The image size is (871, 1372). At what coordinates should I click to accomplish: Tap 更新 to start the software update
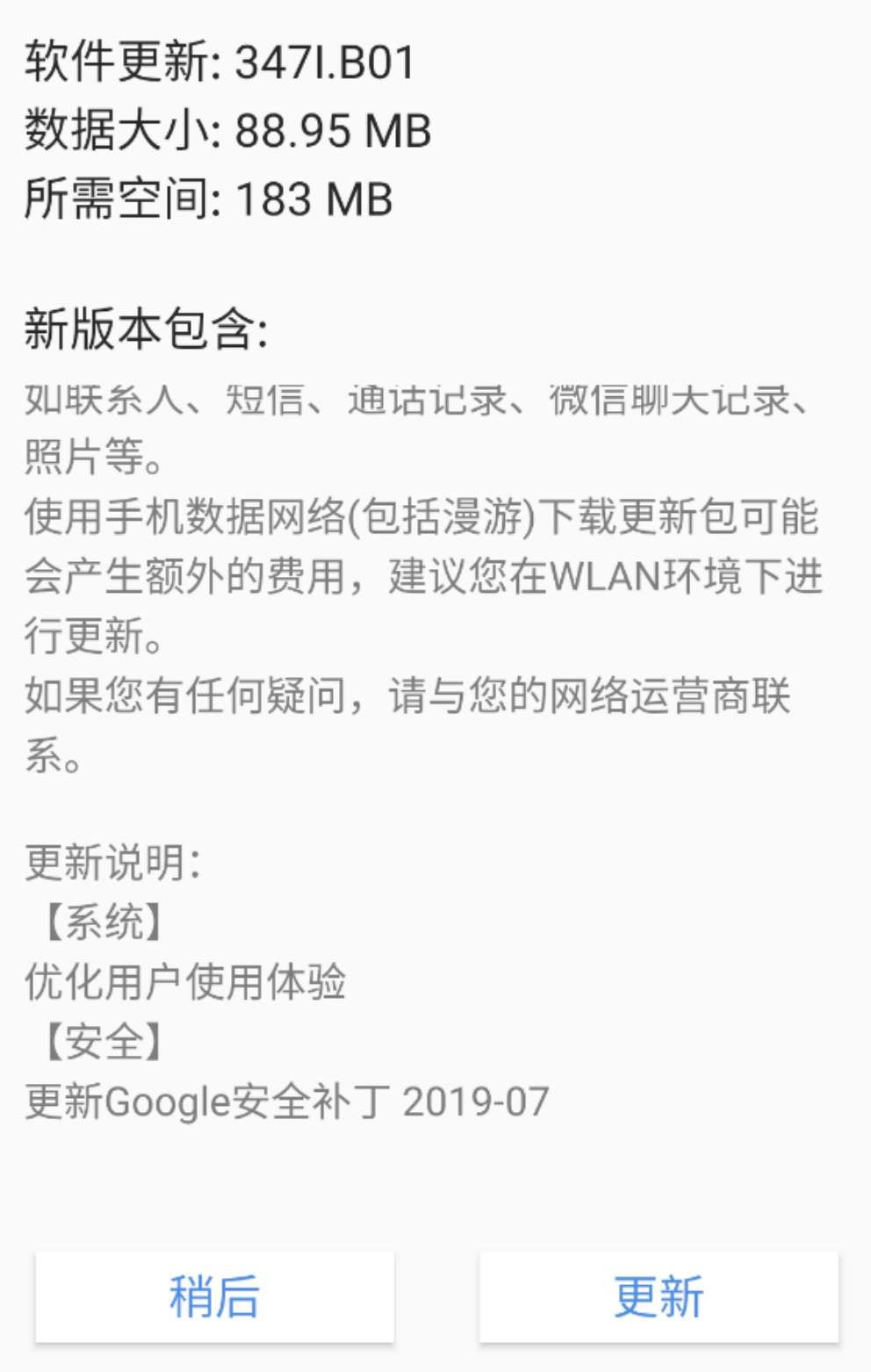[x=659, y=1296]
